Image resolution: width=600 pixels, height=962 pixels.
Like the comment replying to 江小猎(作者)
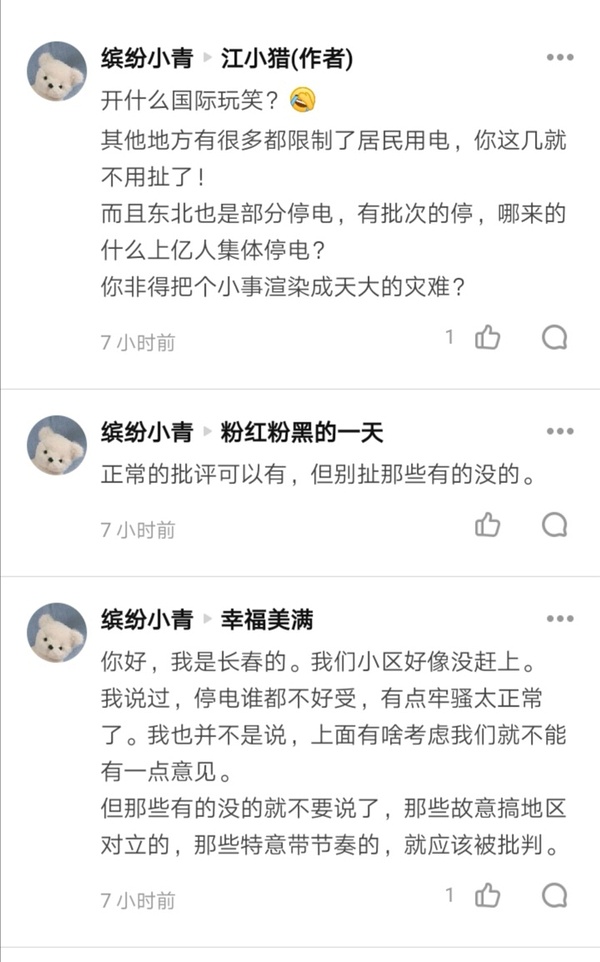click(x=488, y=338)
